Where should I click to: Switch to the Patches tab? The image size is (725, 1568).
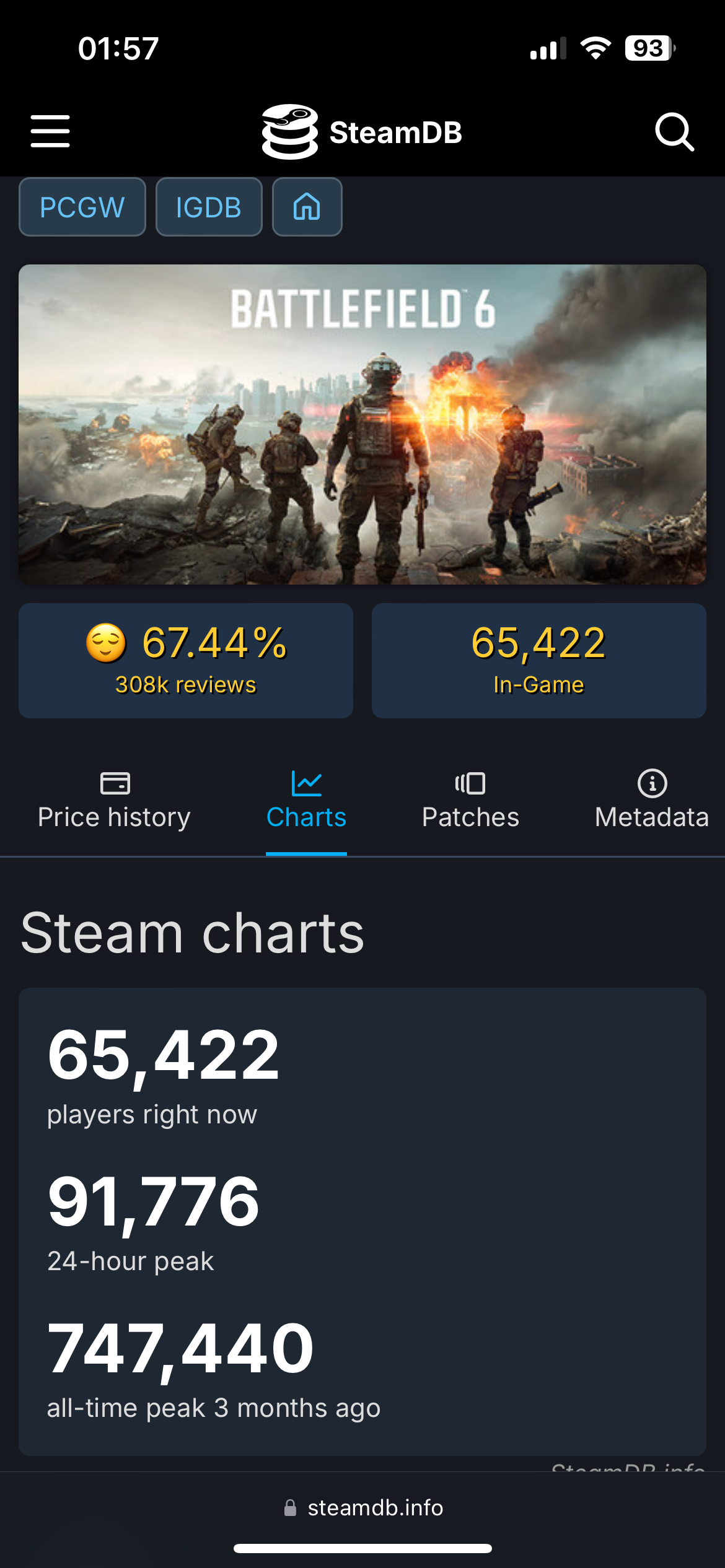[x=470, y=801]
